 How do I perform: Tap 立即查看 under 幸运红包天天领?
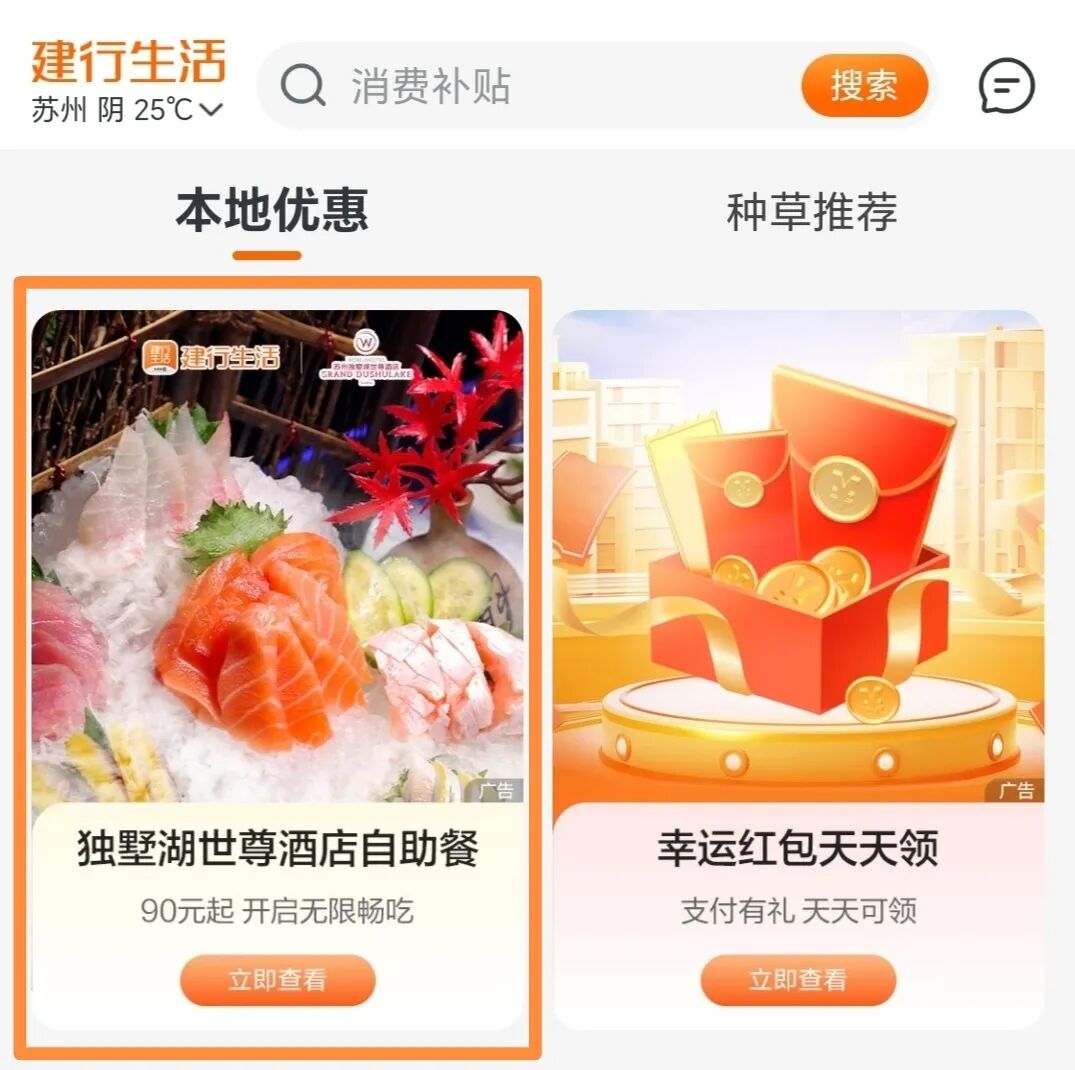click(797, 980)
